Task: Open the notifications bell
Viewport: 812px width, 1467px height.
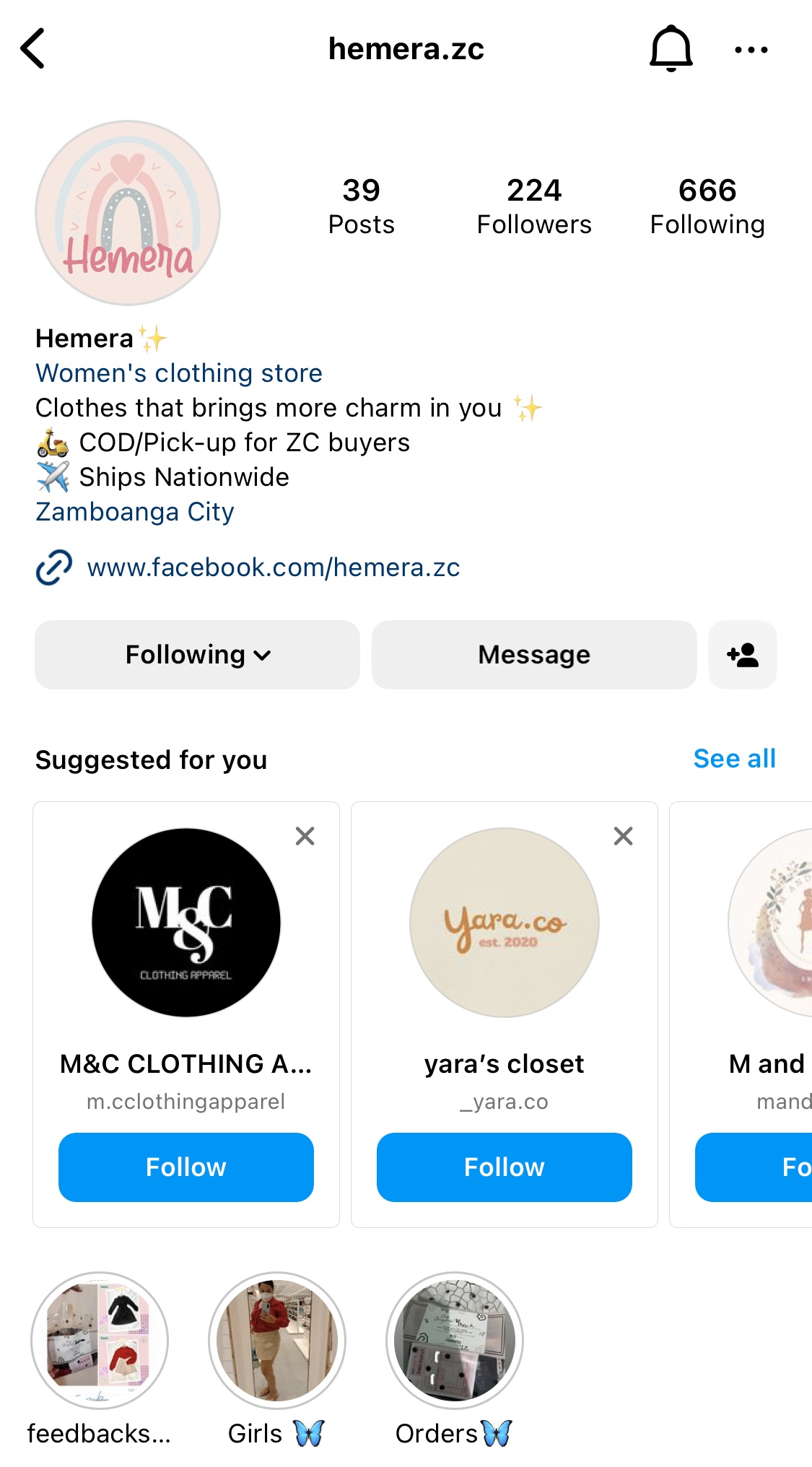Action: click(671, 49)
